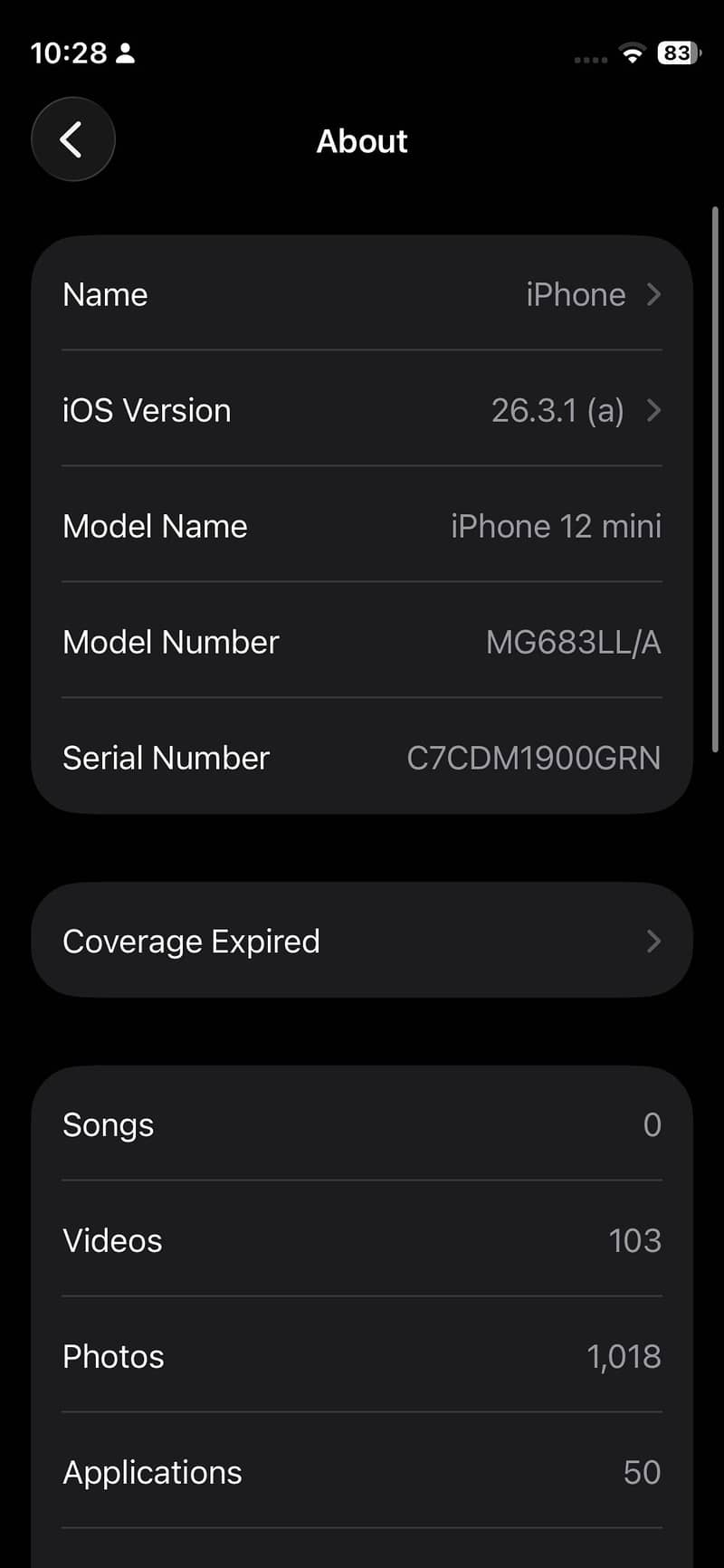
Task: Tap the Songs row showing 0
Action: [362, 1125]
